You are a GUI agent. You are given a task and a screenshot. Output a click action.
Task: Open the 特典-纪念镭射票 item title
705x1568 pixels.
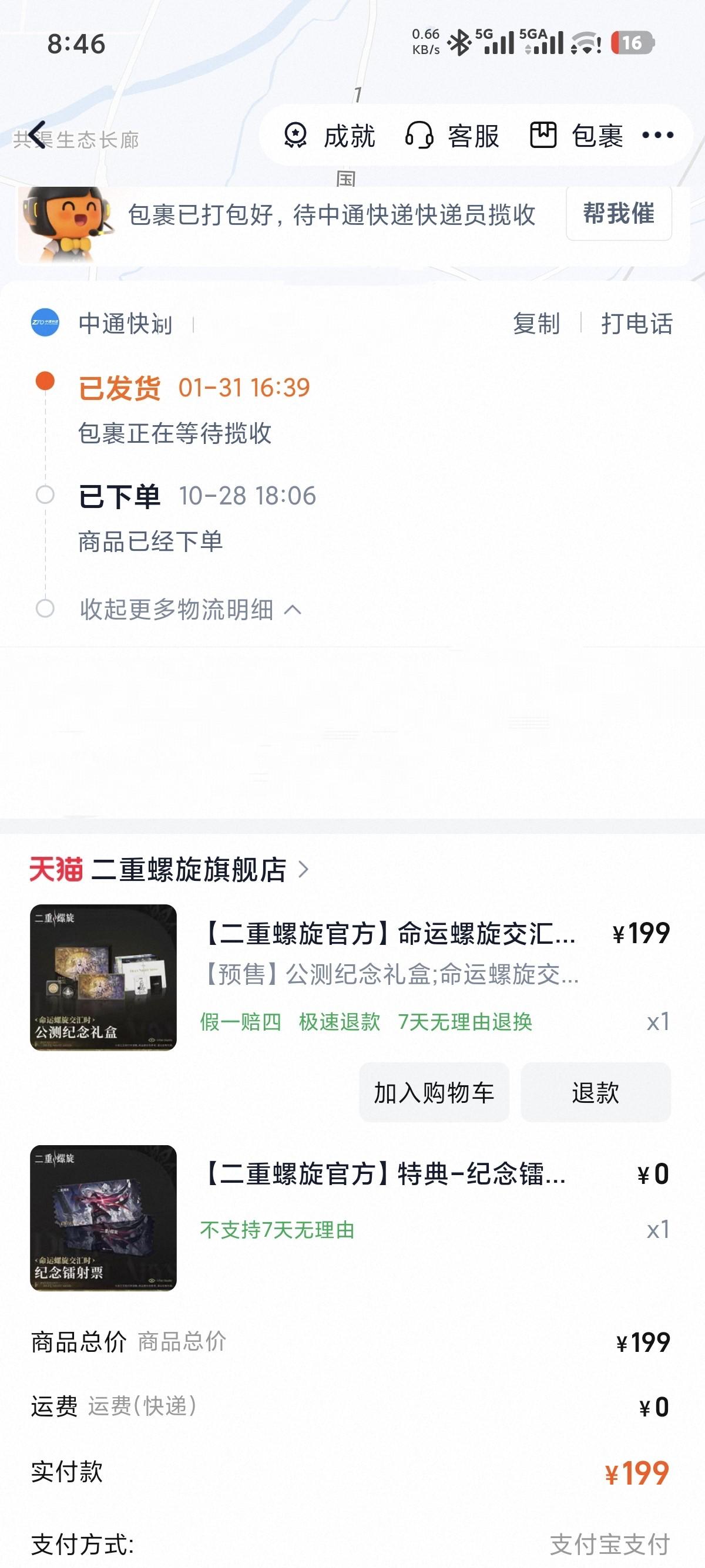(385, 1173)
